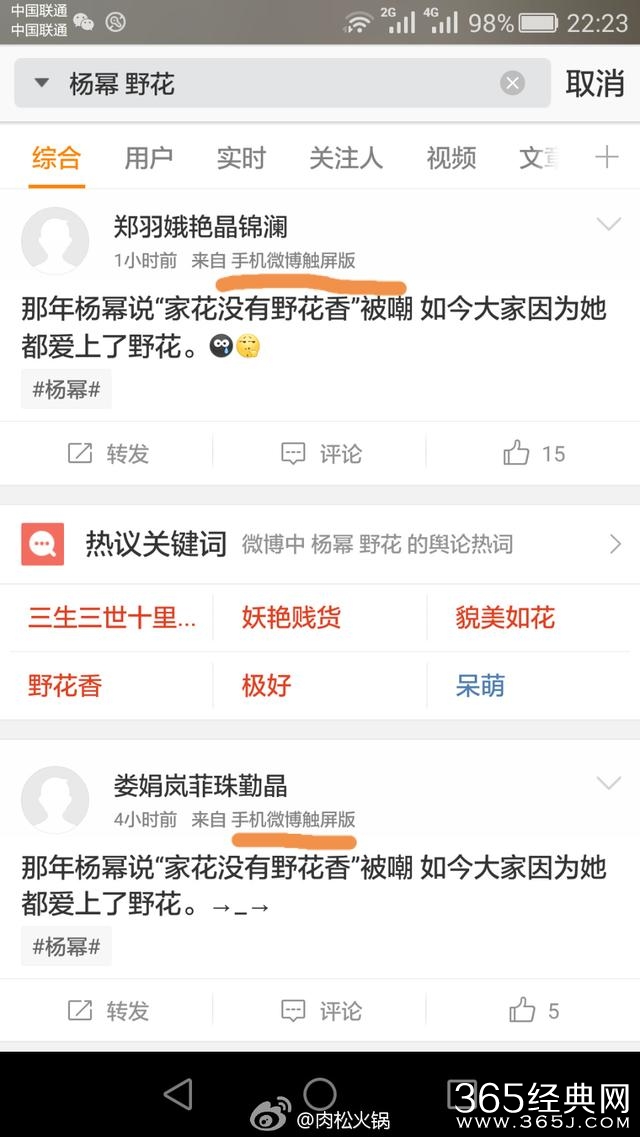Screen dimensions: 640x1137
Task: Comment on 郑羽娥艳晶锦澜's post
Action: click(321, 454)
